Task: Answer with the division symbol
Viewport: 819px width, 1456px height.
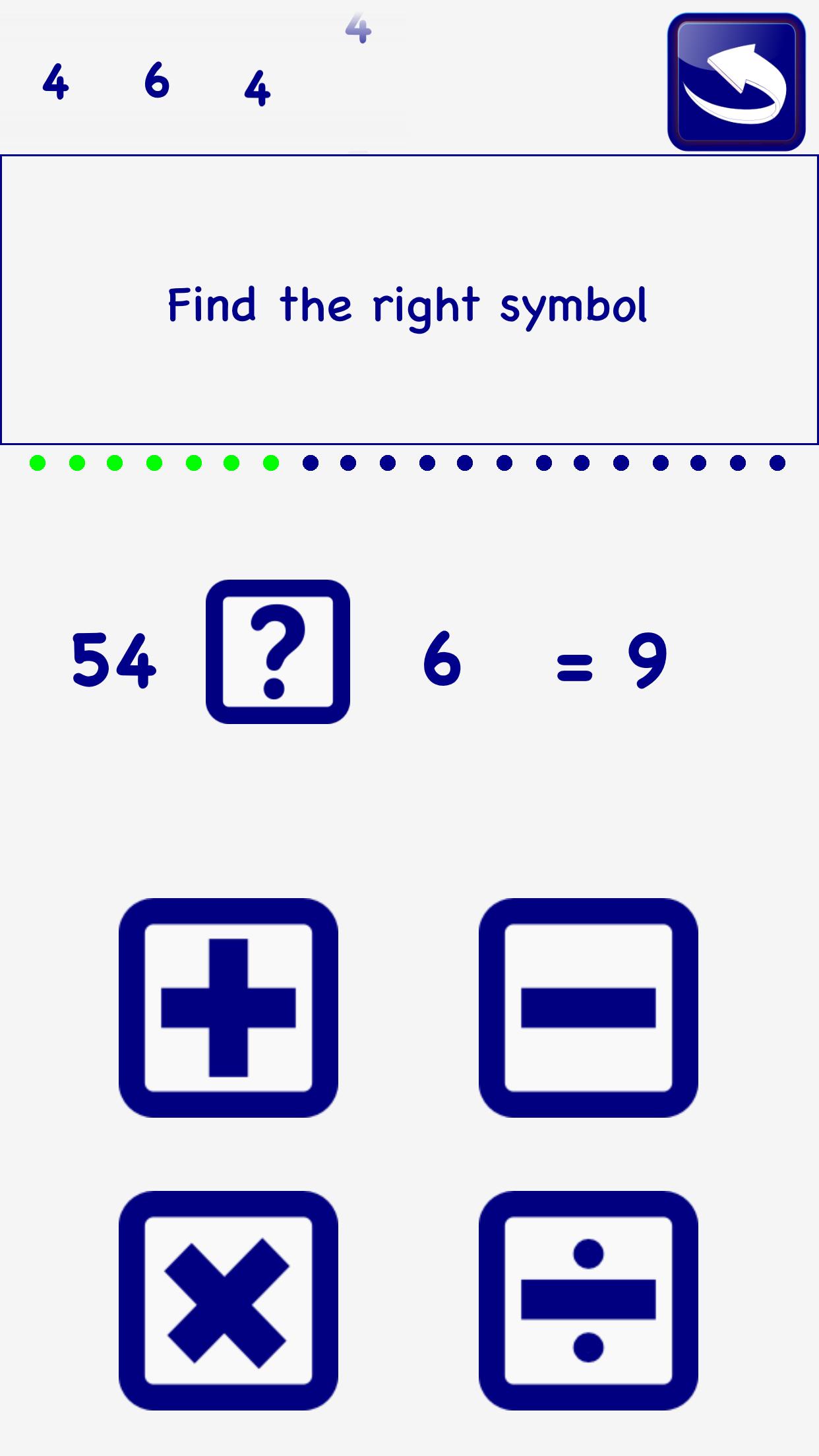Action: pos(588,1300)
